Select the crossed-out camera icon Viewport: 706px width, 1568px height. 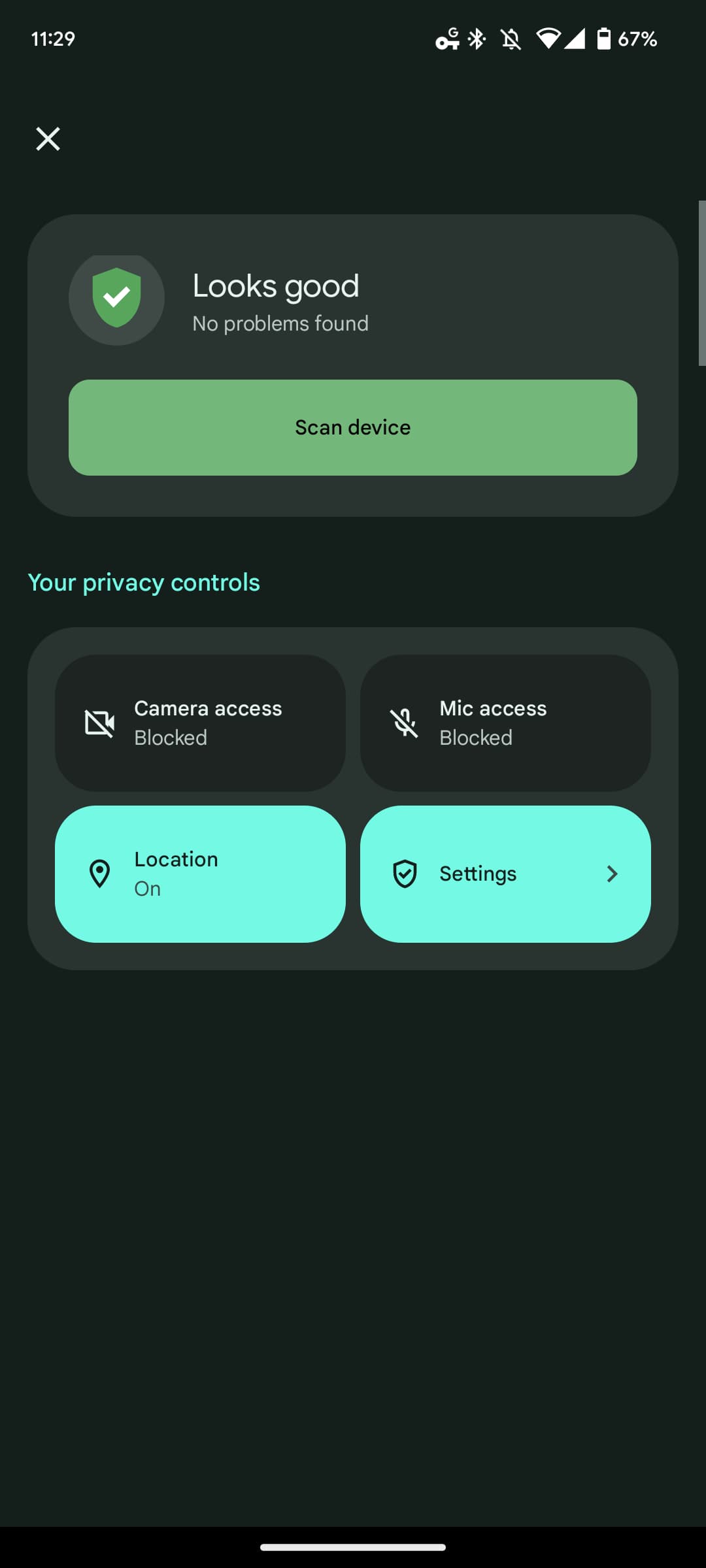(x=99, y=723)
